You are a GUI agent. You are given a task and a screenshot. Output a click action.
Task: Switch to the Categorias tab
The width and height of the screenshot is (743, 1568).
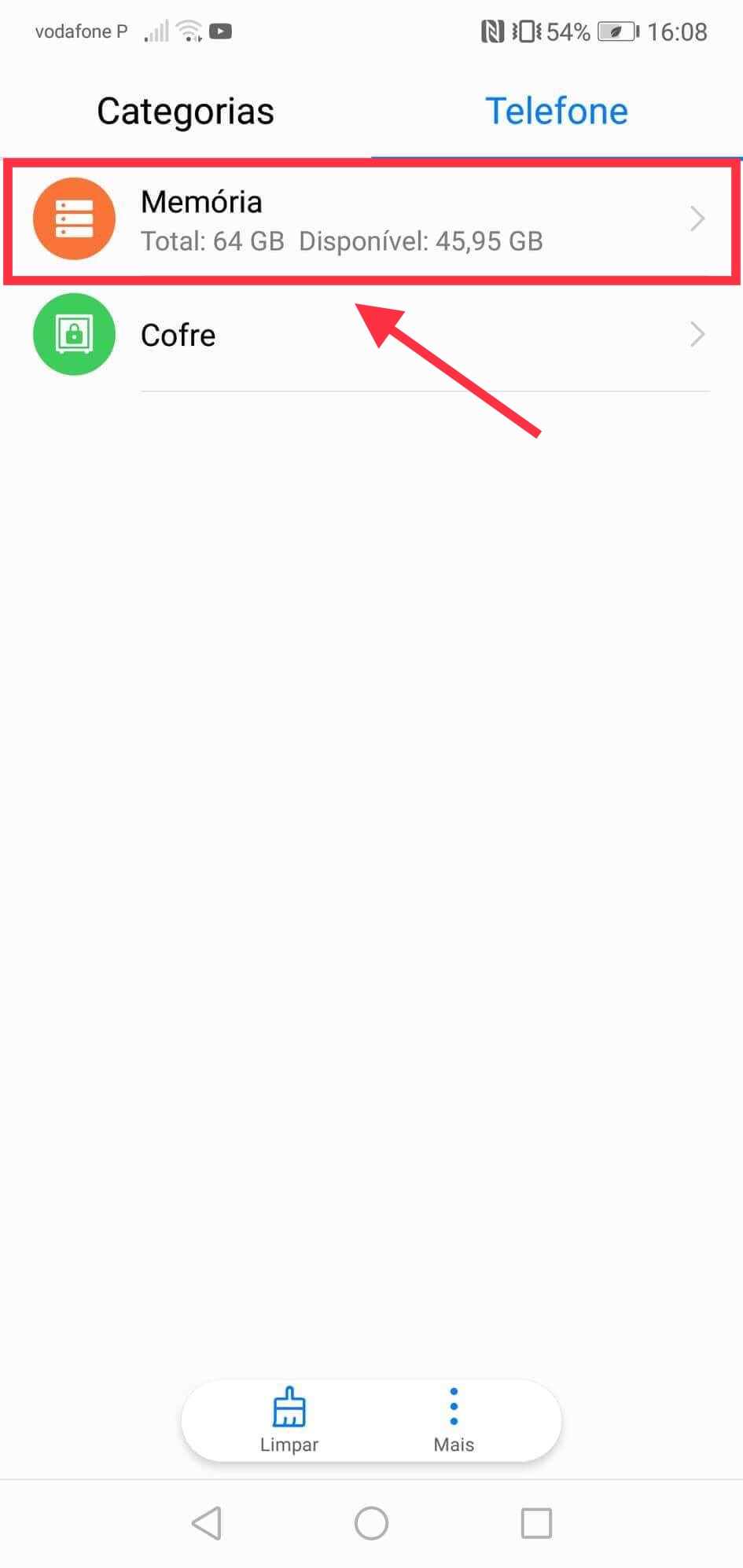186,111
